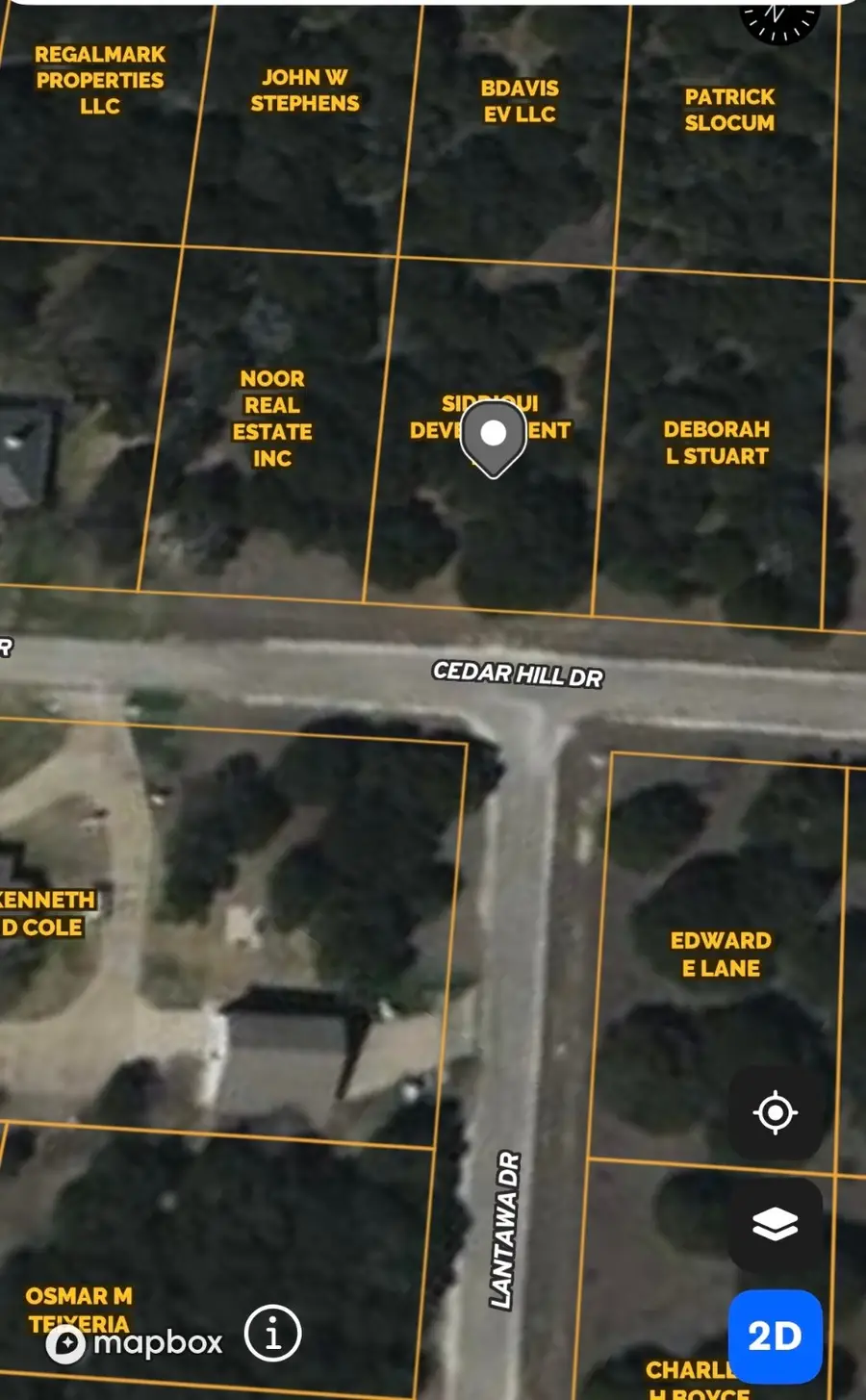Select the Deborah L Stuart parcel
Viewport: 866px width, 1400px height.
coord(717,443)
